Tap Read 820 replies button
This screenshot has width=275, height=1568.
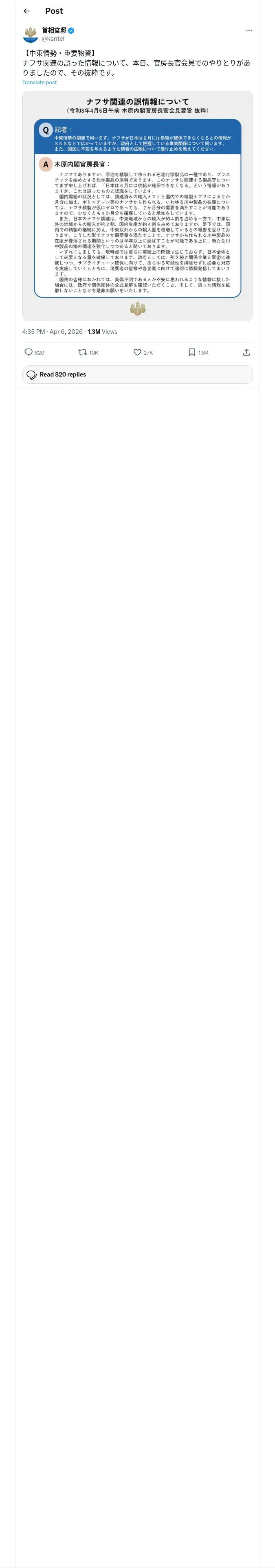138,374
